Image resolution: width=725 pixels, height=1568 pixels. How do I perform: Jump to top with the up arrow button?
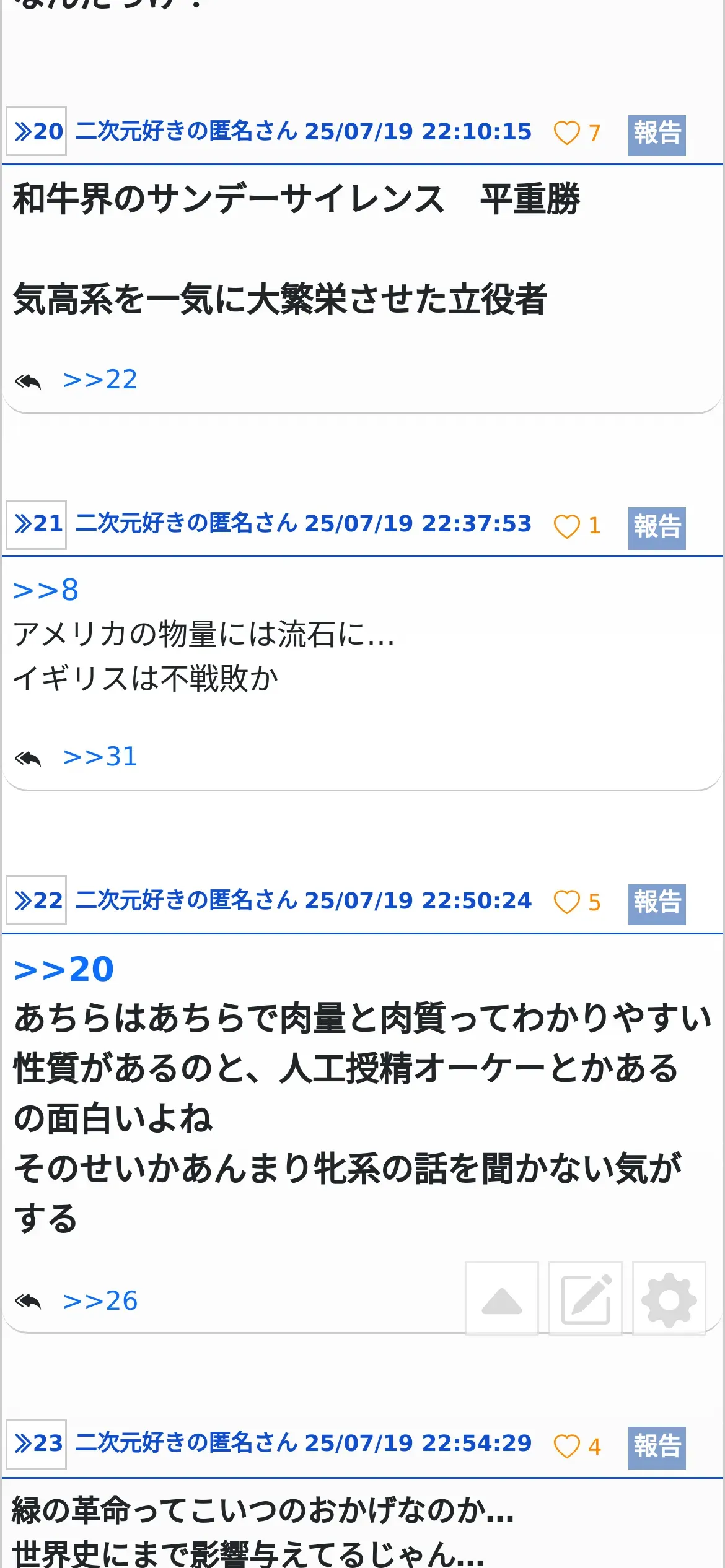click(x=502, y=1298)
